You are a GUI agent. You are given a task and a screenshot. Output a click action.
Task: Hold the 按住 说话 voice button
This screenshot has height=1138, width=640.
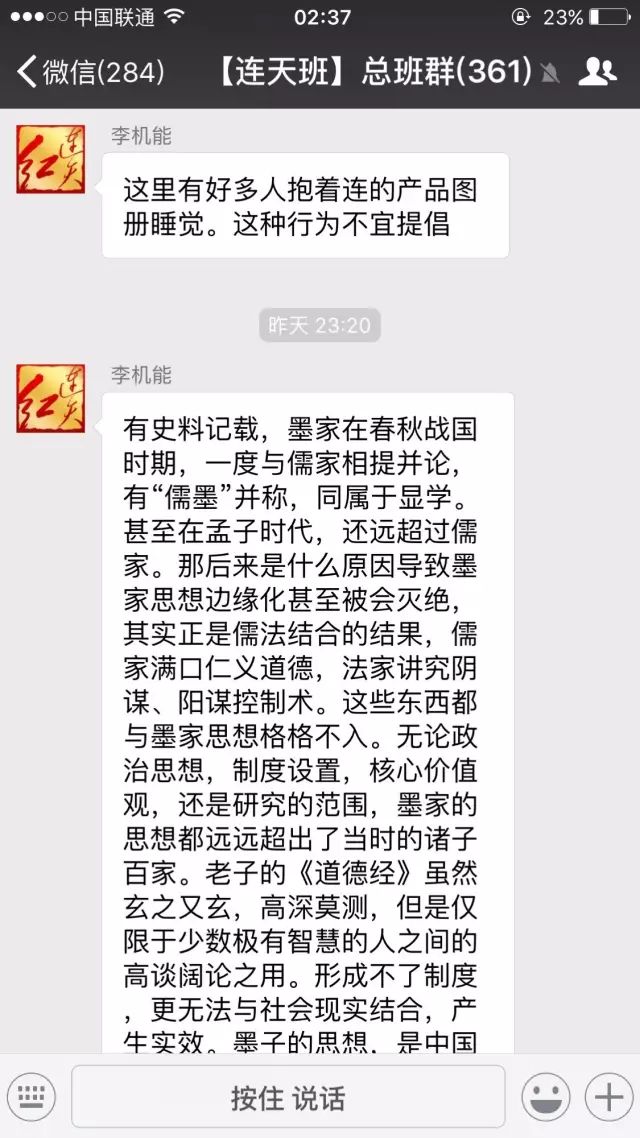tap(288, 1097)
